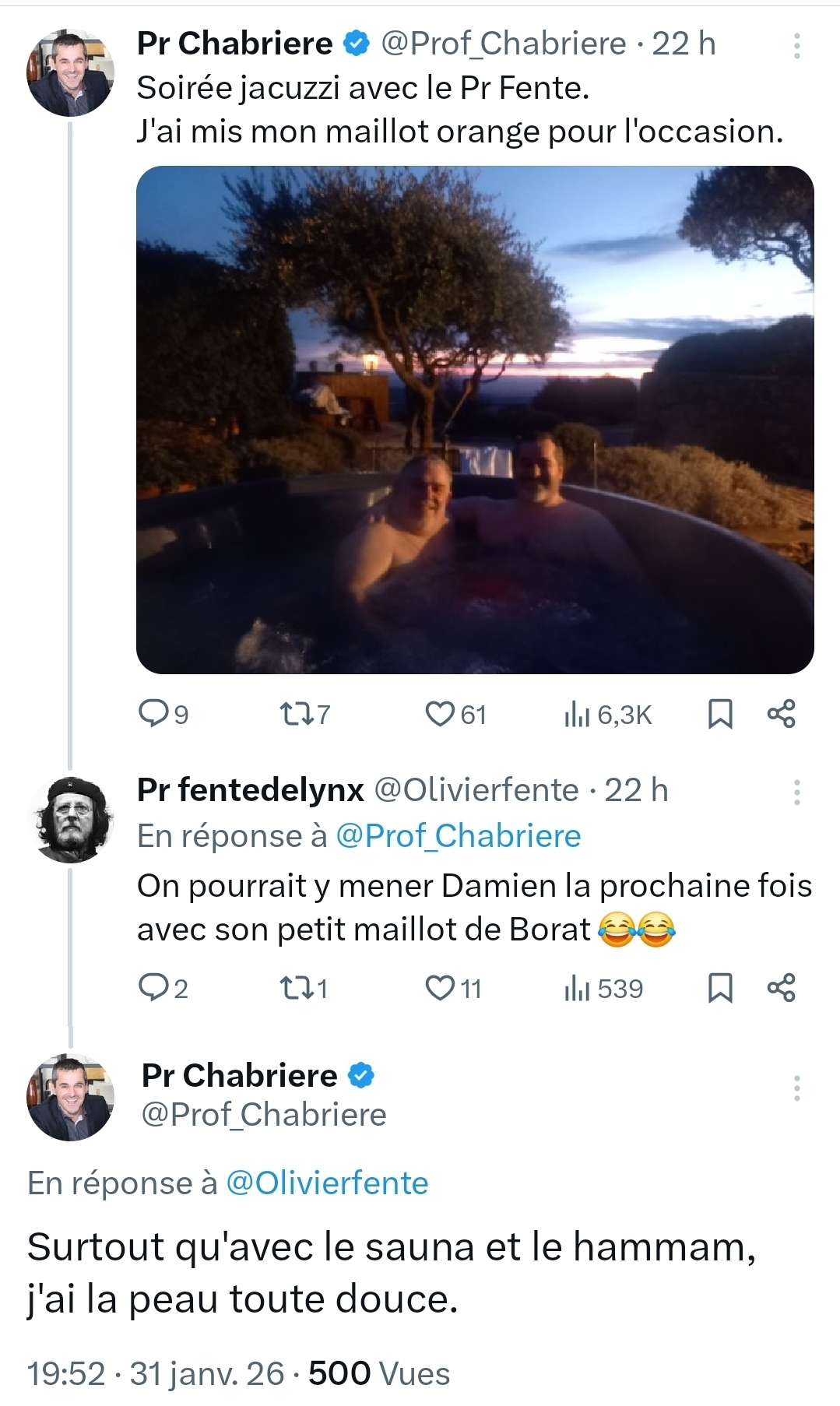Open overflow menu on the jacuzzi tweet
840x1406 pixels.
[x=796, y=46]
